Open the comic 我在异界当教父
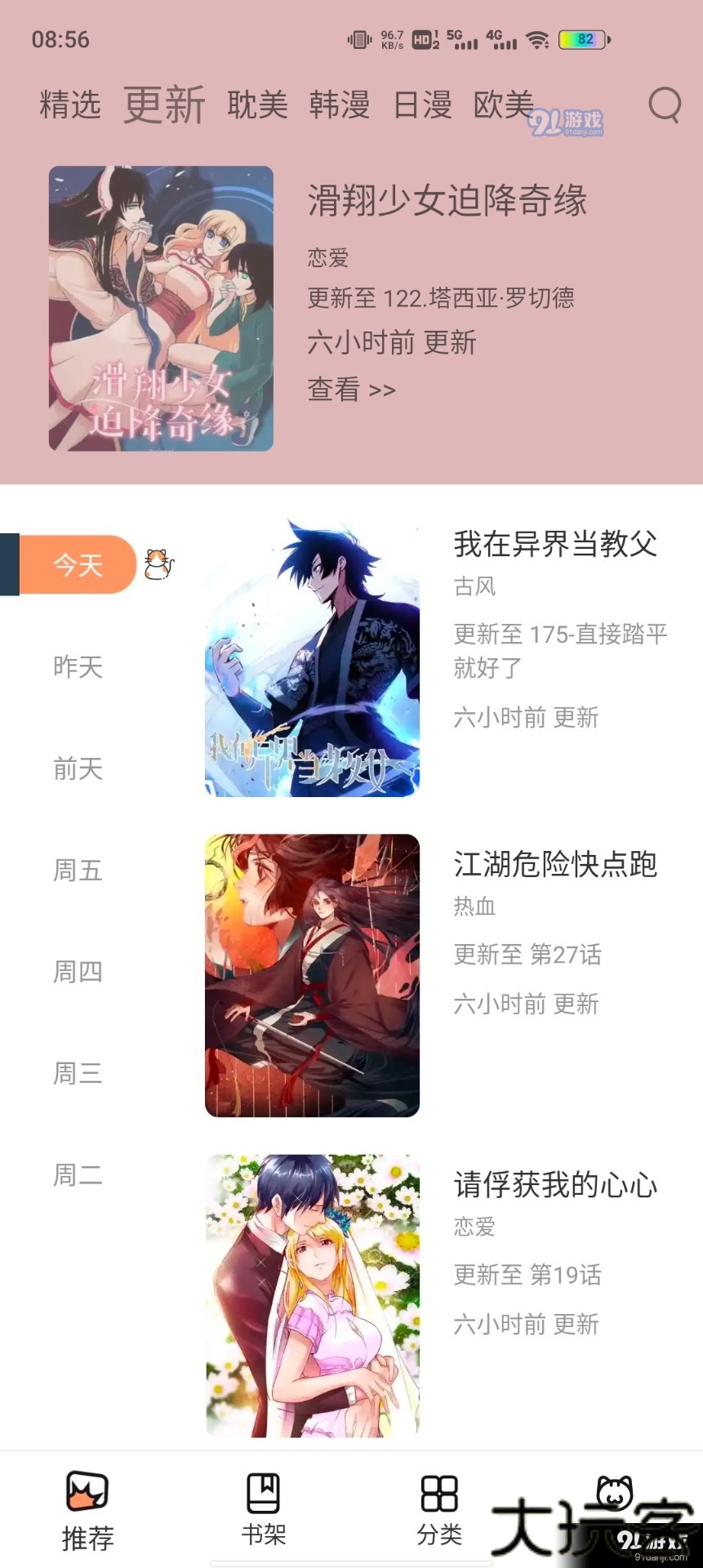The height and width of the screenshot is (1568, 703). pyautogui.click(x=555, y=545)
